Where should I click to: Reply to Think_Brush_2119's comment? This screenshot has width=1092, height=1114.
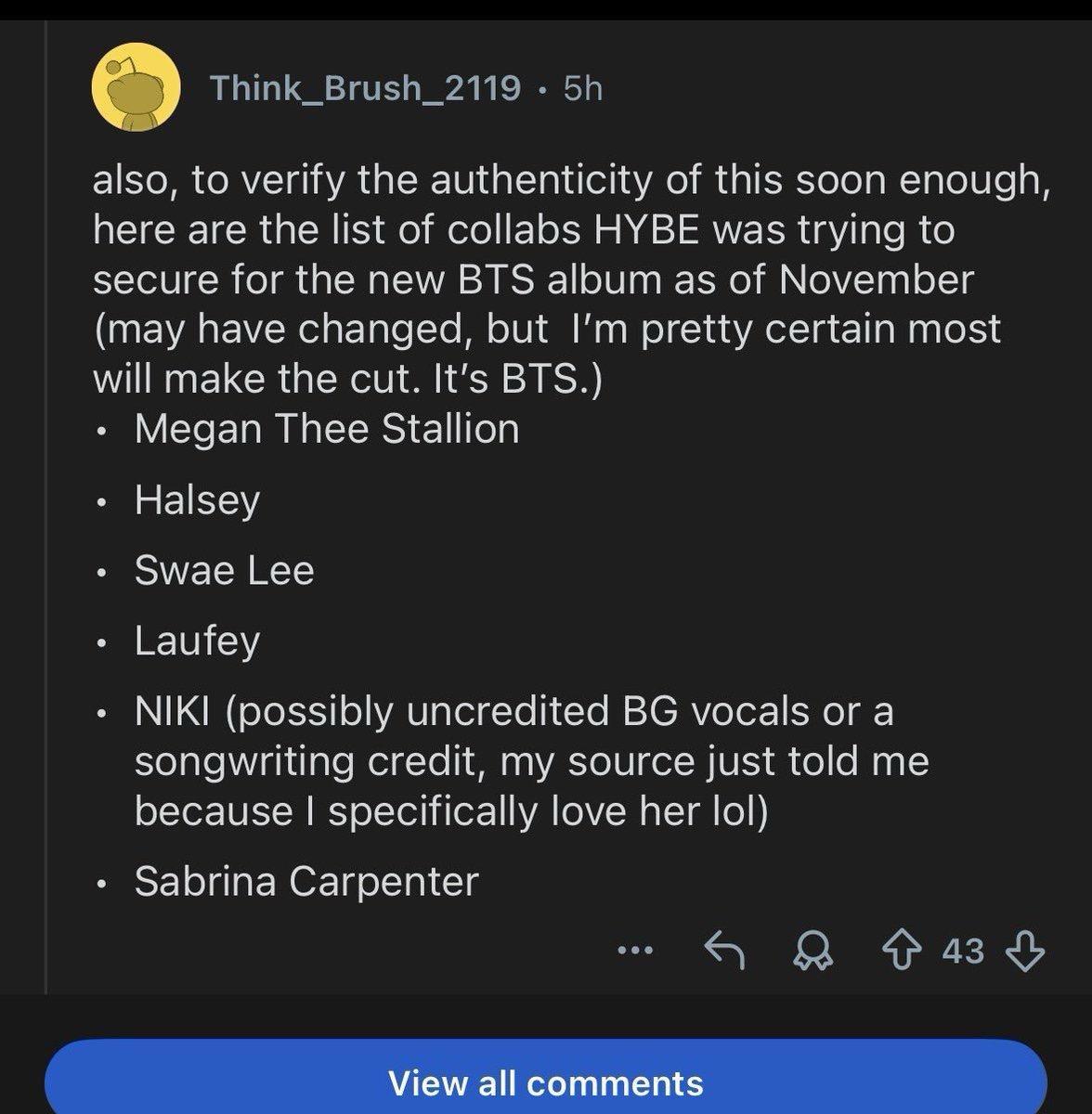[725, 951]
